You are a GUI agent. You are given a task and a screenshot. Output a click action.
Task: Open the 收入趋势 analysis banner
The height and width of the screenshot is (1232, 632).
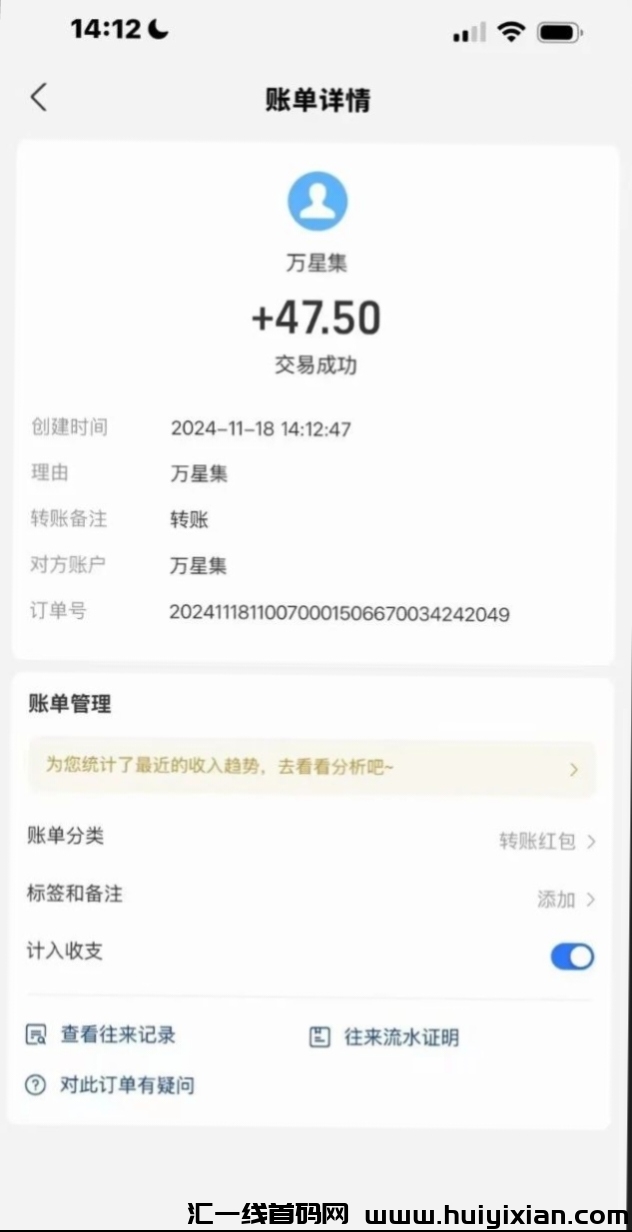tap(312, 768)
